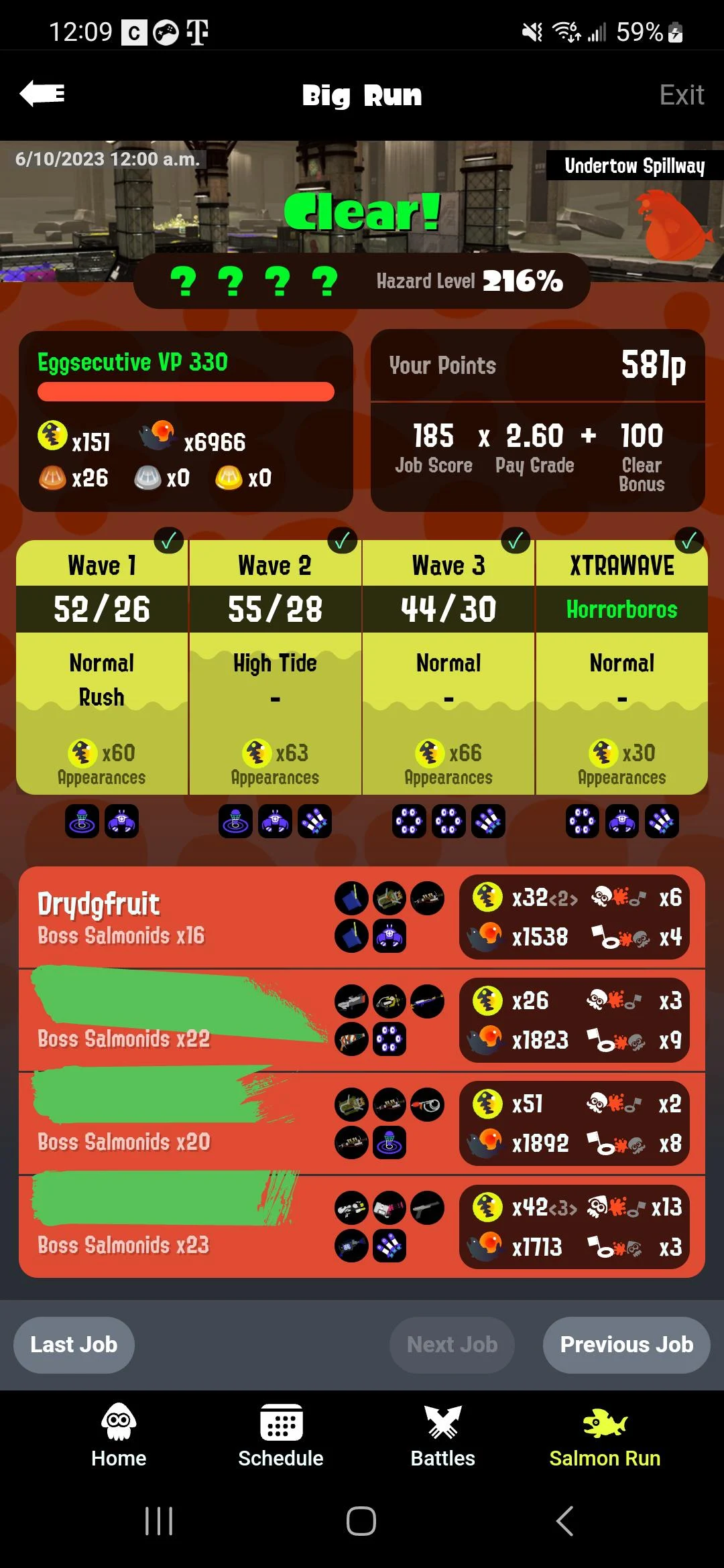Open player row with Boss Salmonids x23

point(174,1227)
